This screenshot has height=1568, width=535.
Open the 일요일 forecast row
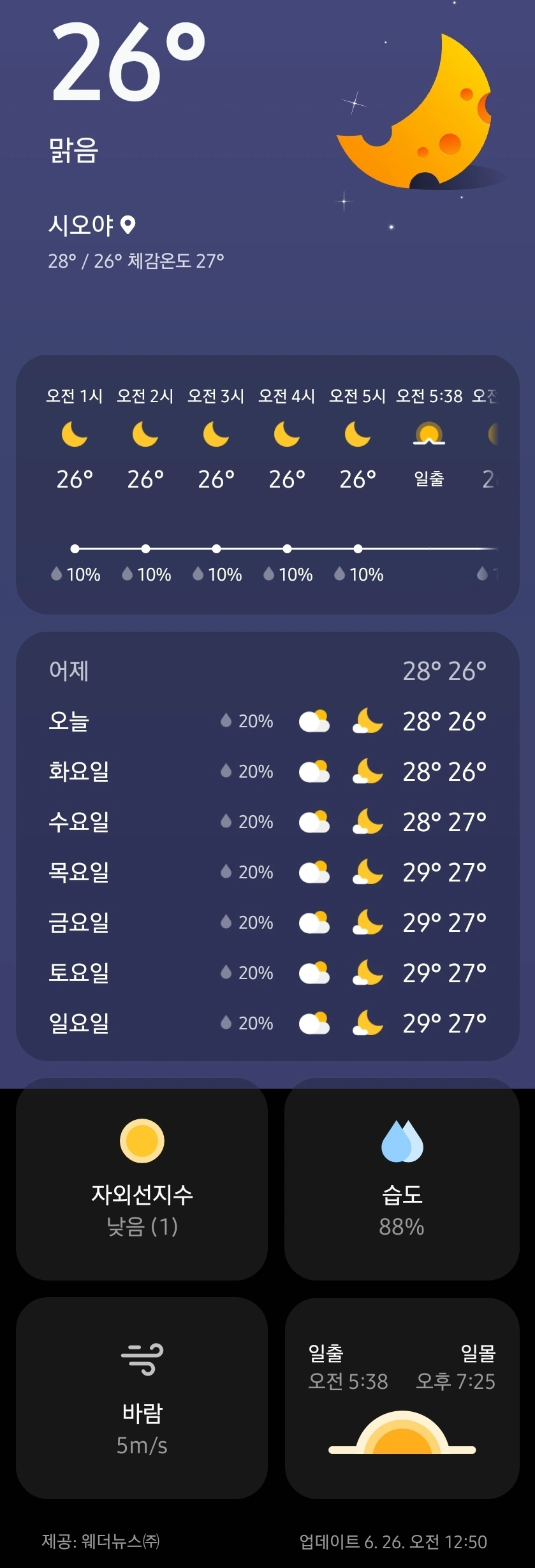pos(268,1023)
